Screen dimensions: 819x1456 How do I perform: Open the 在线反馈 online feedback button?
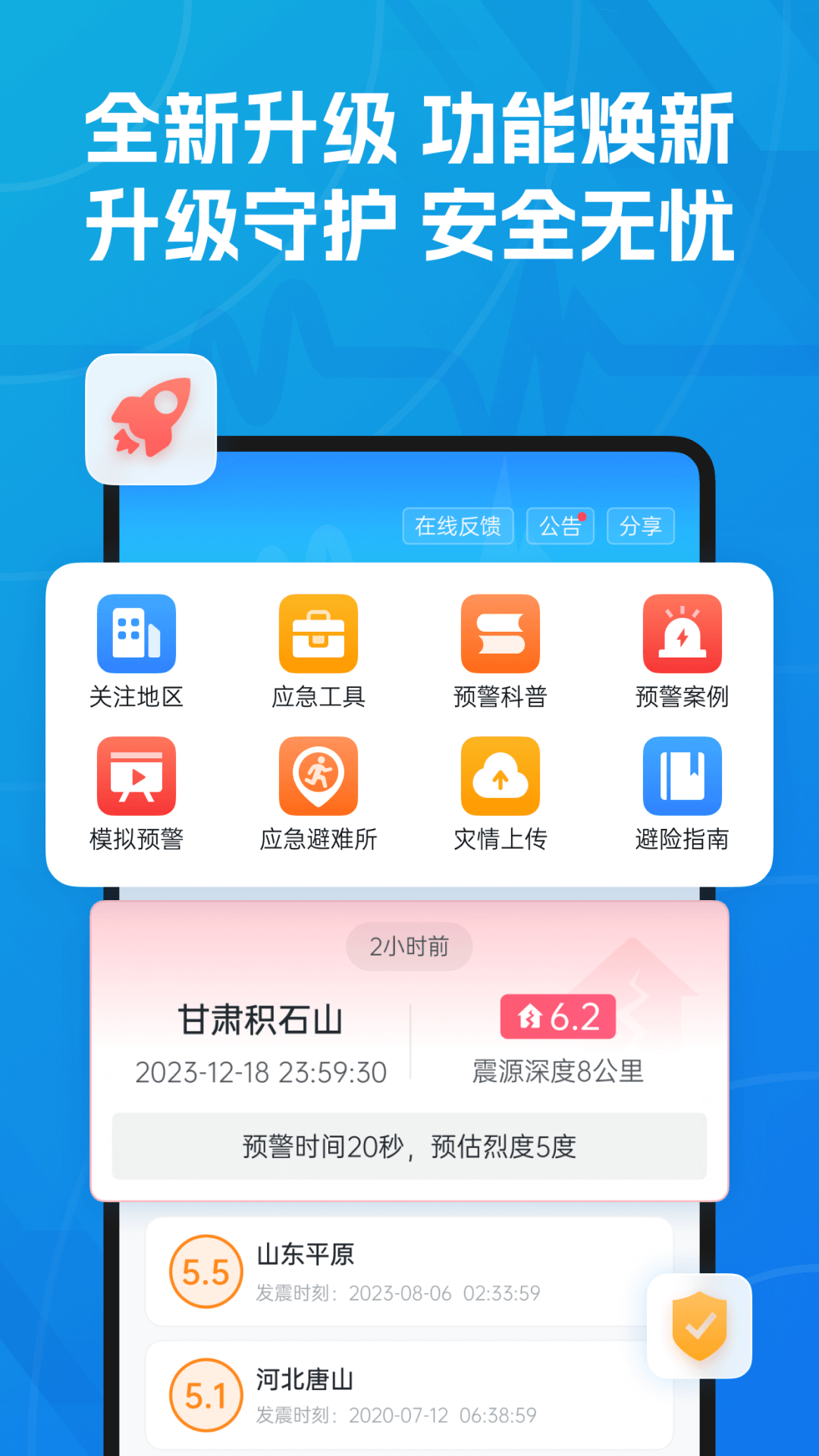[458, 526]
